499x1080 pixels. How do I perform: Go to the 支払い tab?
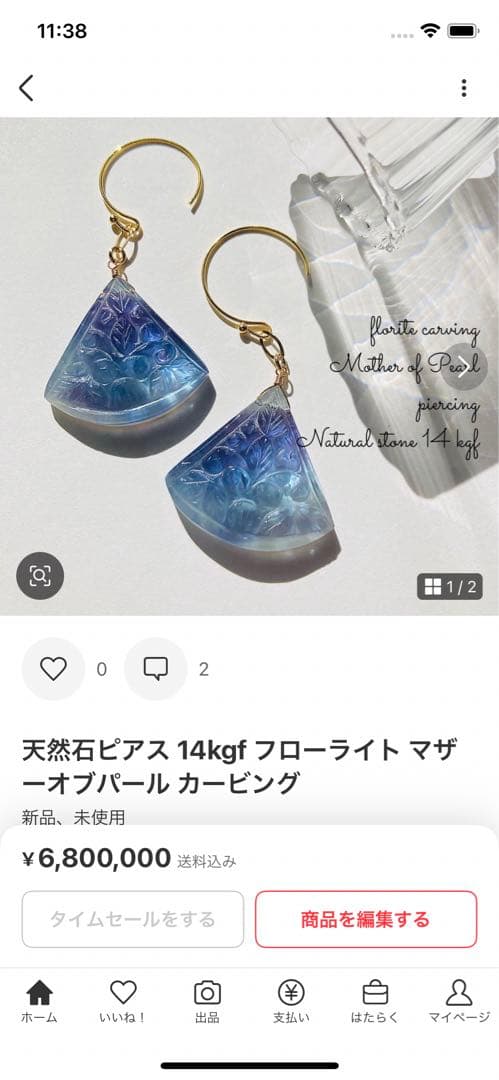[x=292, y=1002]
